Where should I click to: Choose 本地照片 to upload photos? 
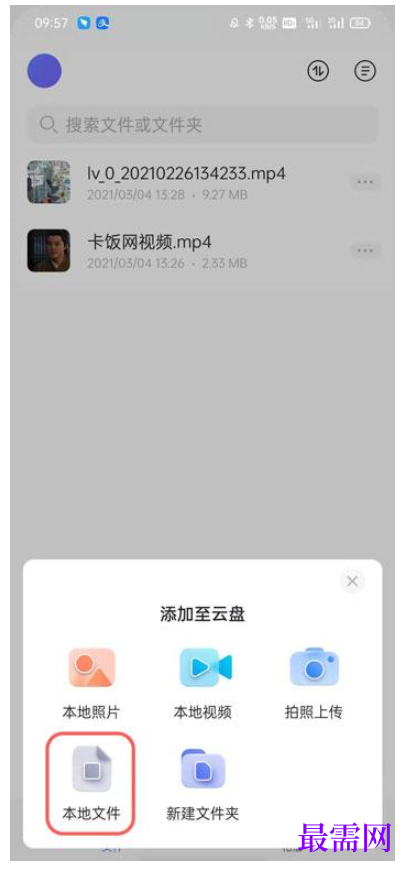point(91,684)
